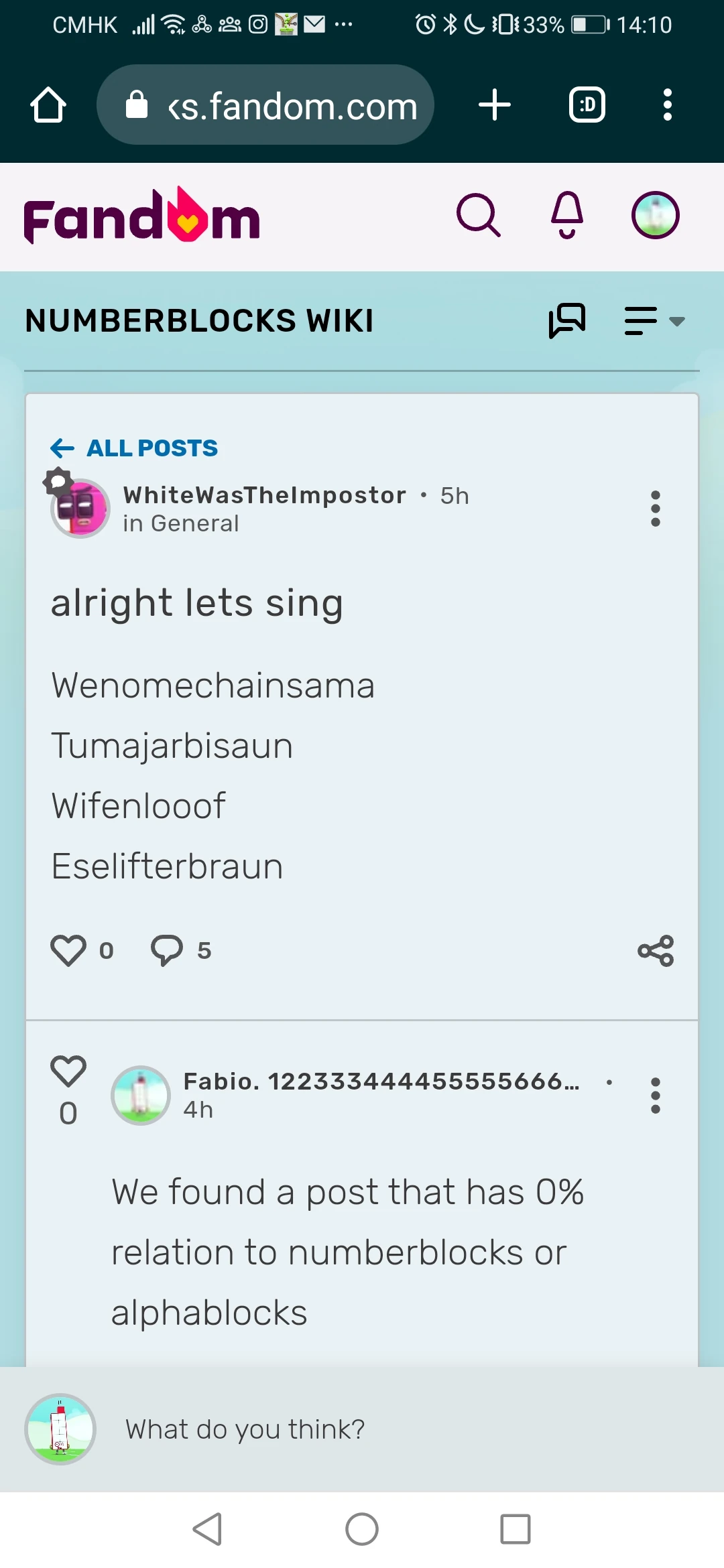The image size is (724, 1568).
Task: Open the Numberblocks Wiki main page
Action: [199, 320]
